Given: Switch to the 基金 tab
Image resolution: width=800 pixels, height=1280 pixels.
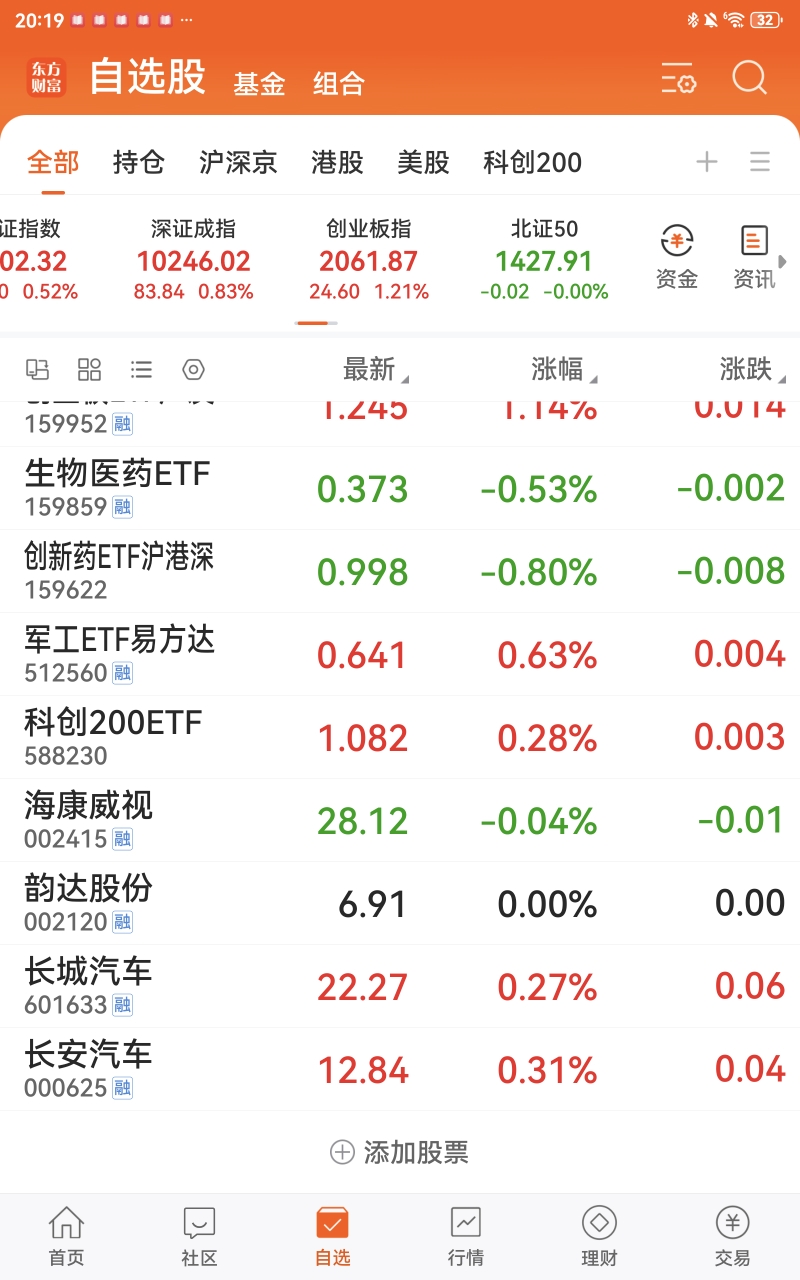Looking at the screenshot, I should click(x=259, y=83).
